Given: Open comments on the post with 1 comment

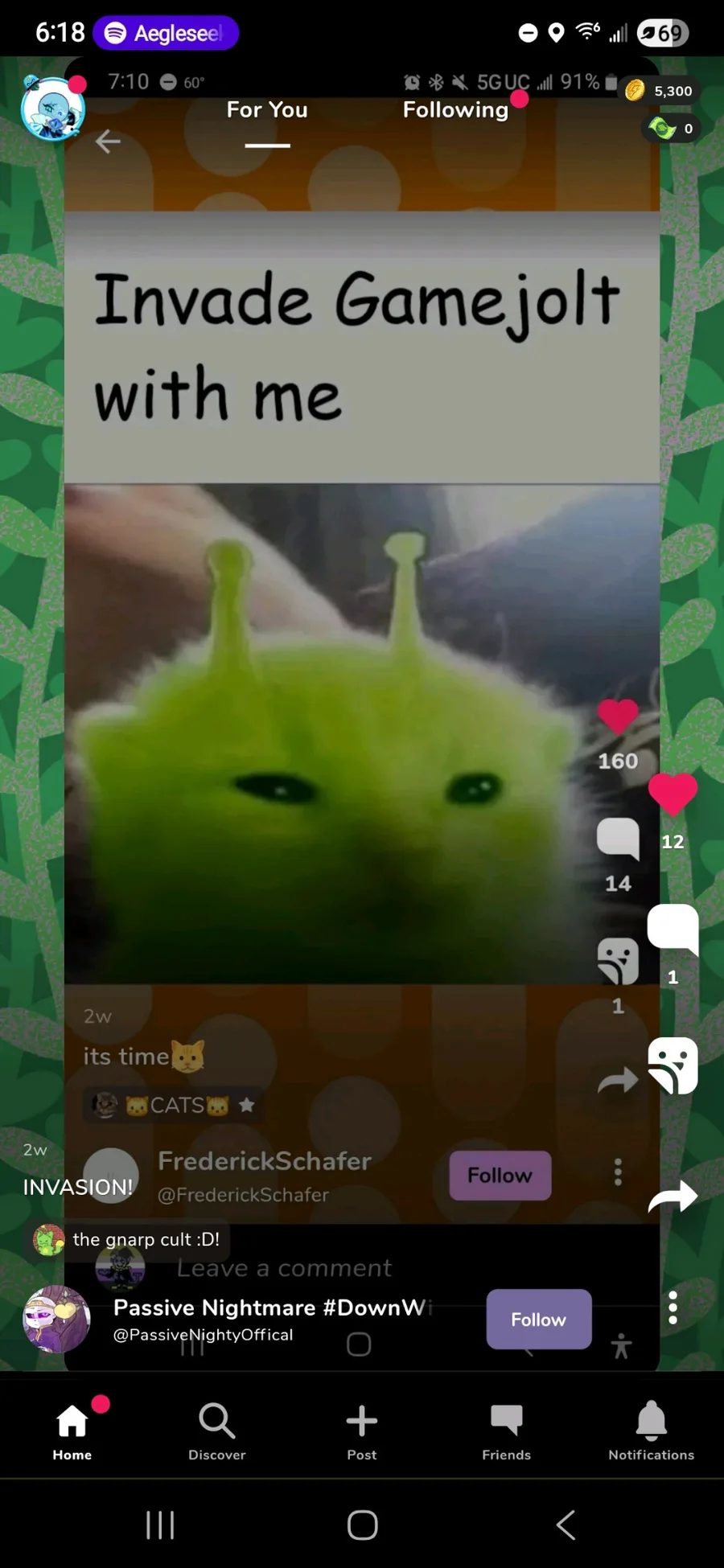Looking at the screenshot, I should [x=673, y=929].
